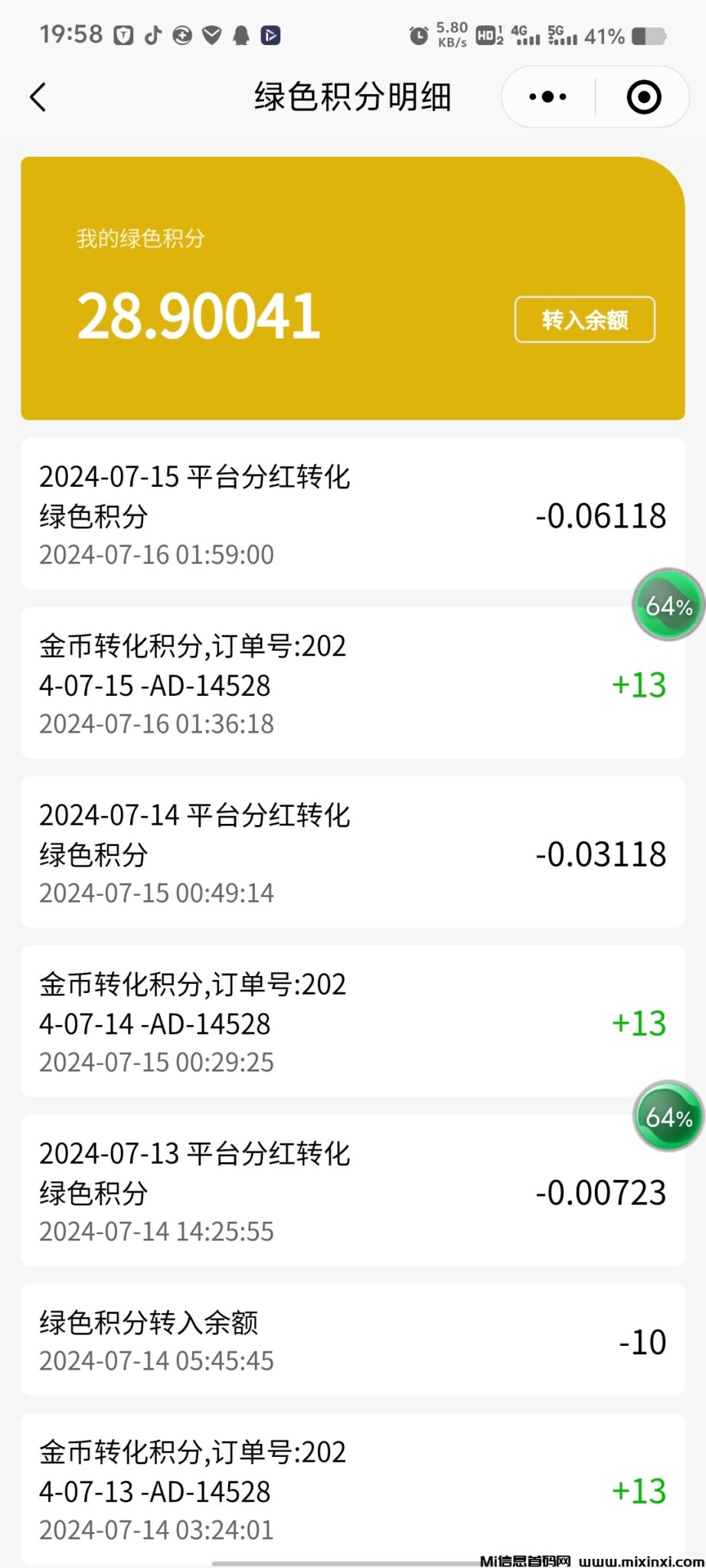Tap the capsule close circle icon
Screen dimensions: 706x1568
643,96
